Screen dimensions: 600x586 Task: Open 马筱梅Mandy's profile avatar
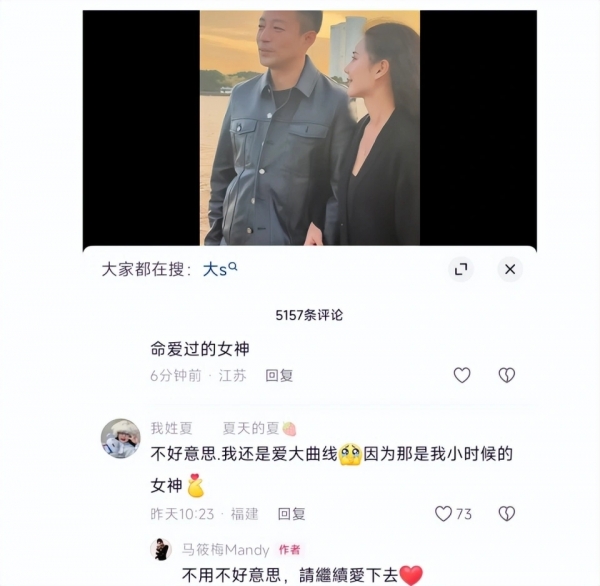tap(161, 549)
